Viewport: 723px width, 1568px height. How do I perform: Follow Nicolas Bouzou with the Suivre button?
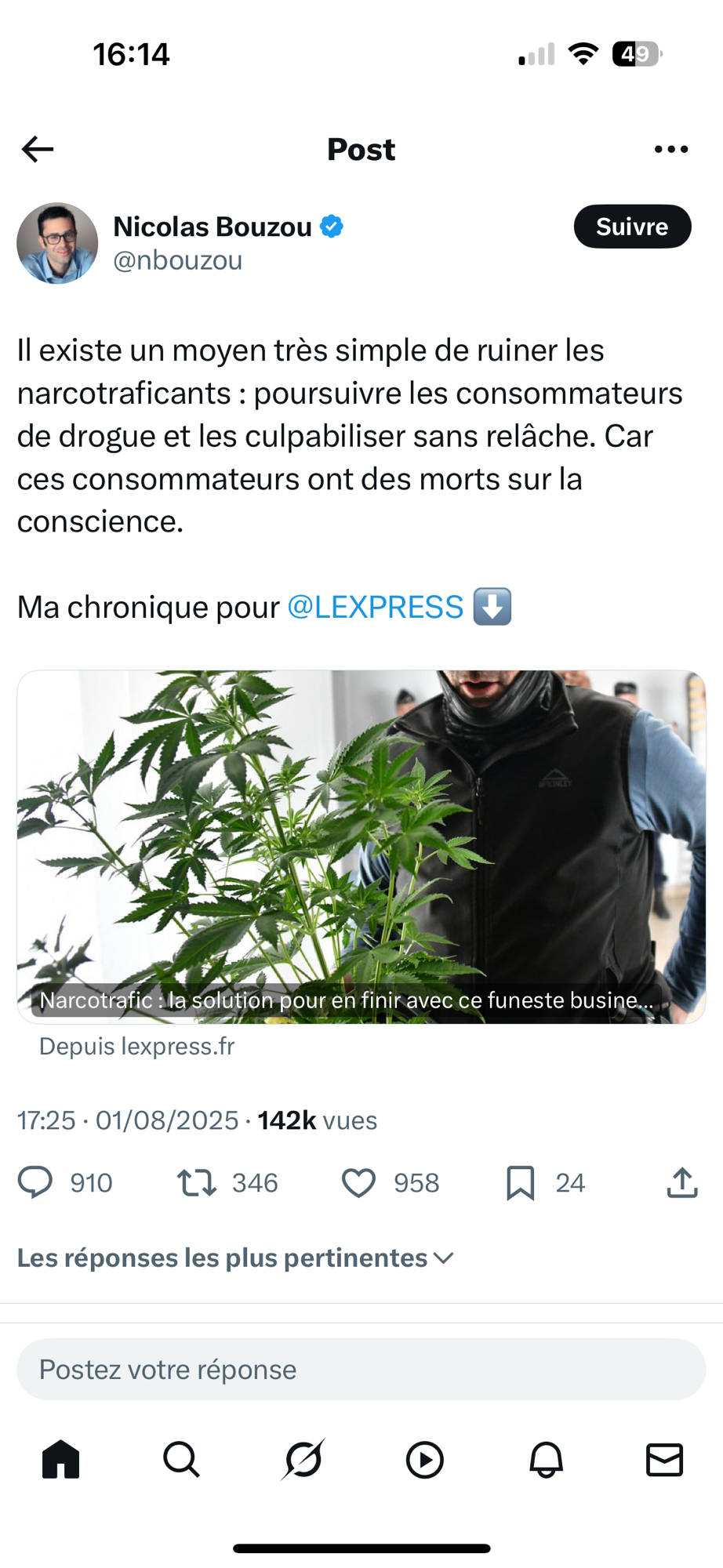click(x=632, y=227)
